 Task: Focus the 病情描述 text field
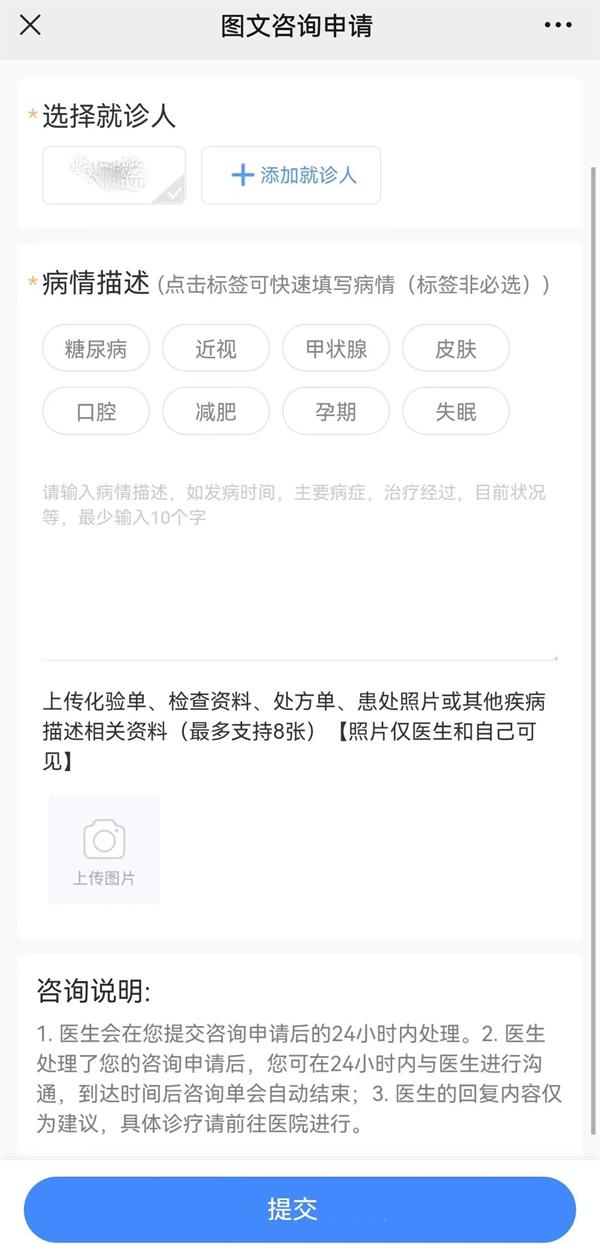click(300, 560)
